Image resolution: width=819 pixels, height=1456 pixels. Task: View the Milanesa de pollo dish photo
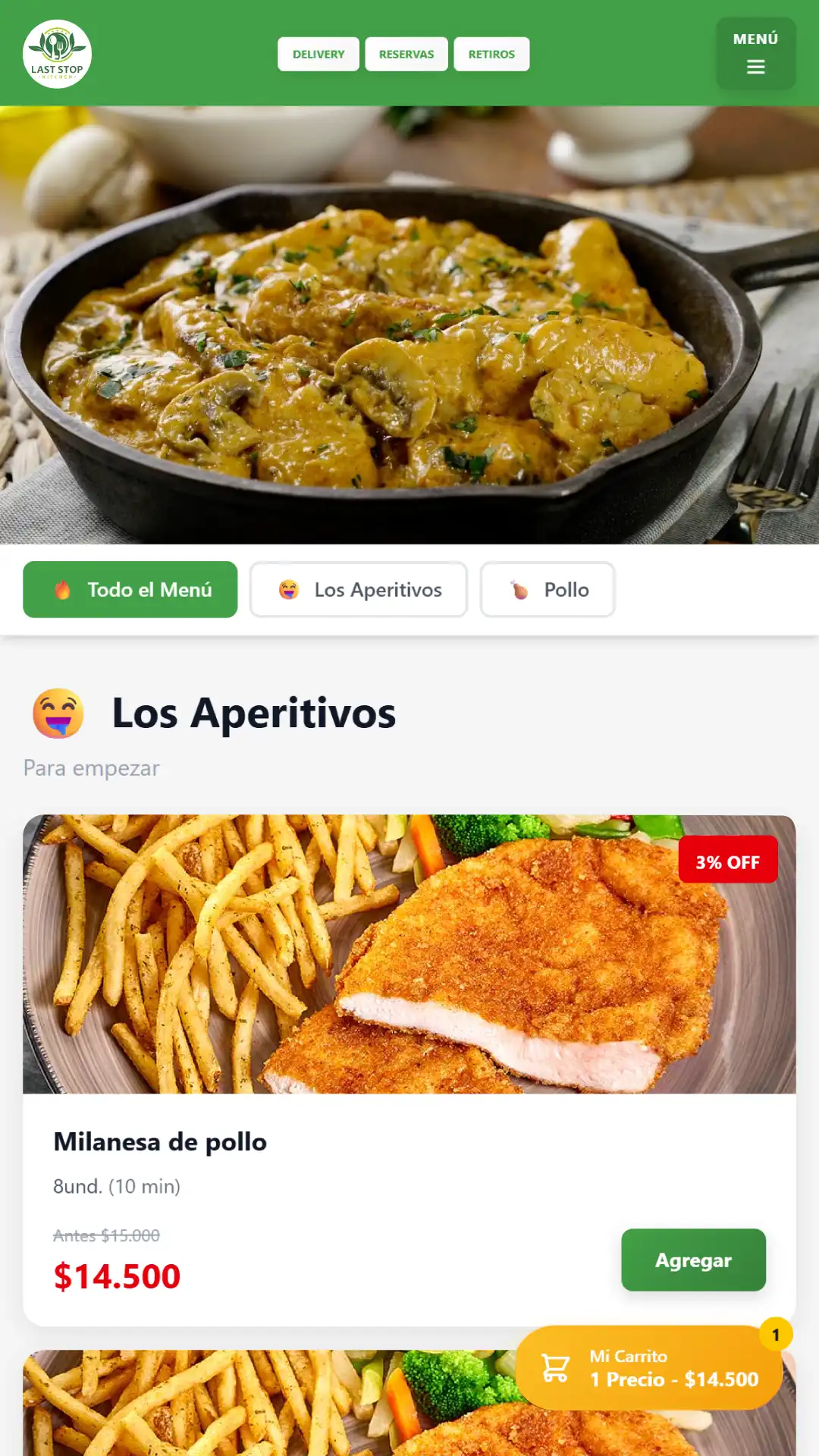pos(409,954)
